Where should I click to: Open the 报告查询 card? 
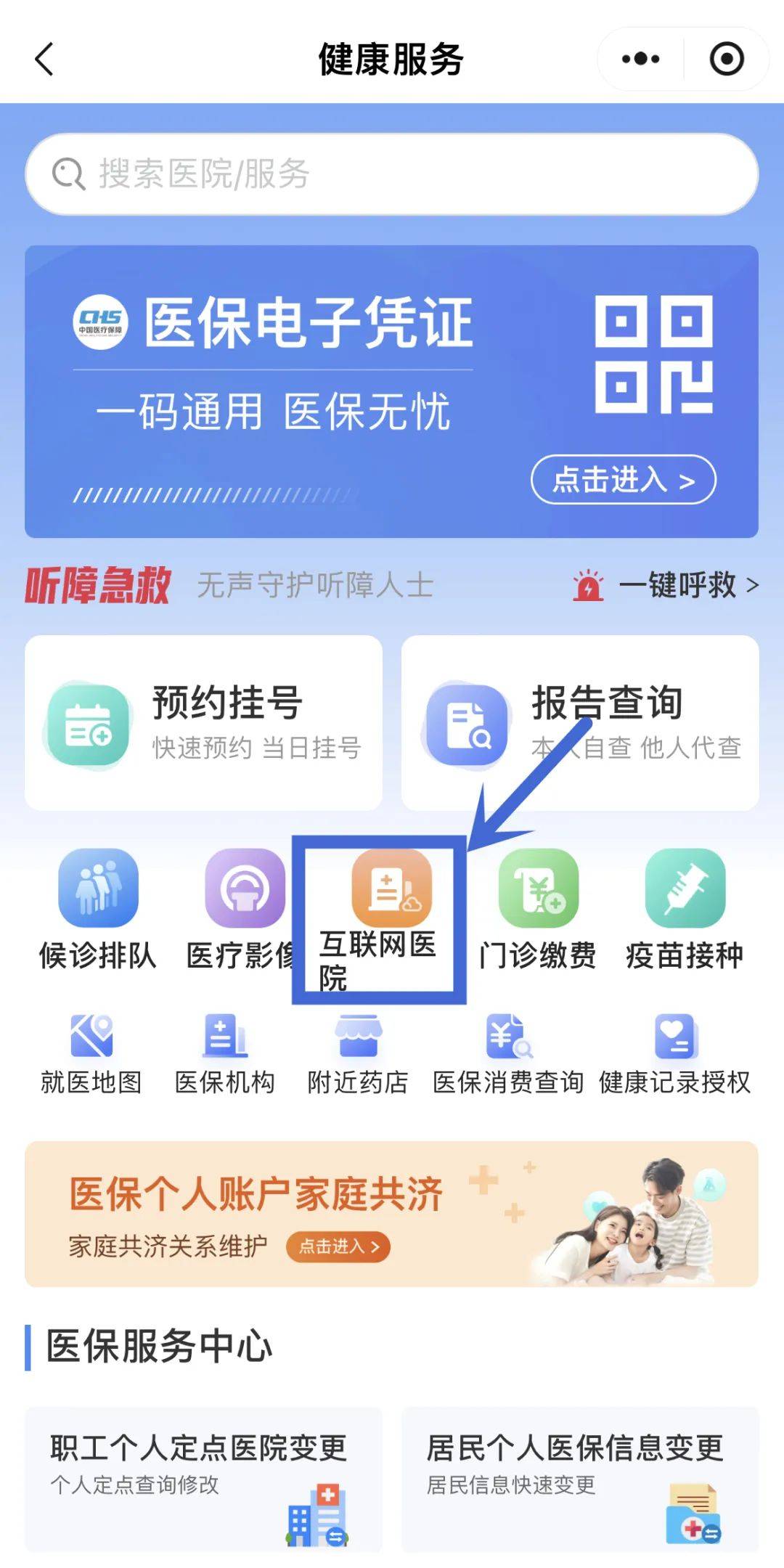click(x=580, y=722)
